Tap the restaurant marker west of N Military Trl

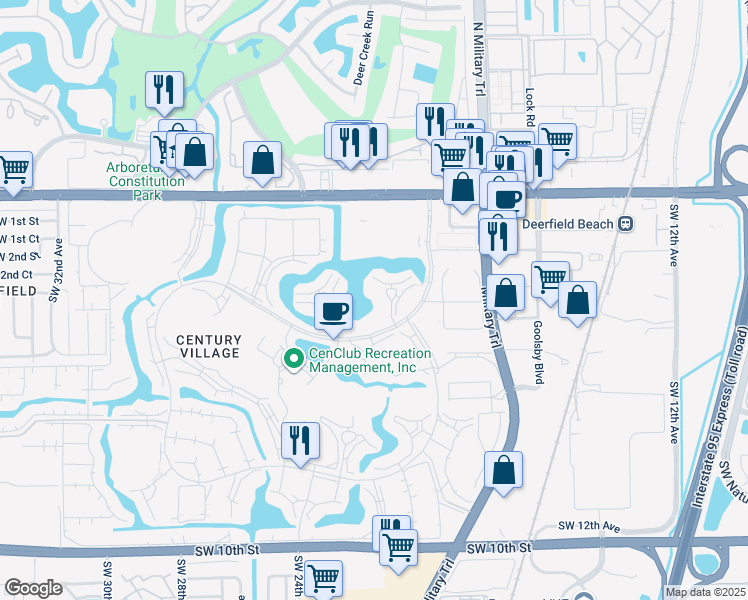pos(435,122)
